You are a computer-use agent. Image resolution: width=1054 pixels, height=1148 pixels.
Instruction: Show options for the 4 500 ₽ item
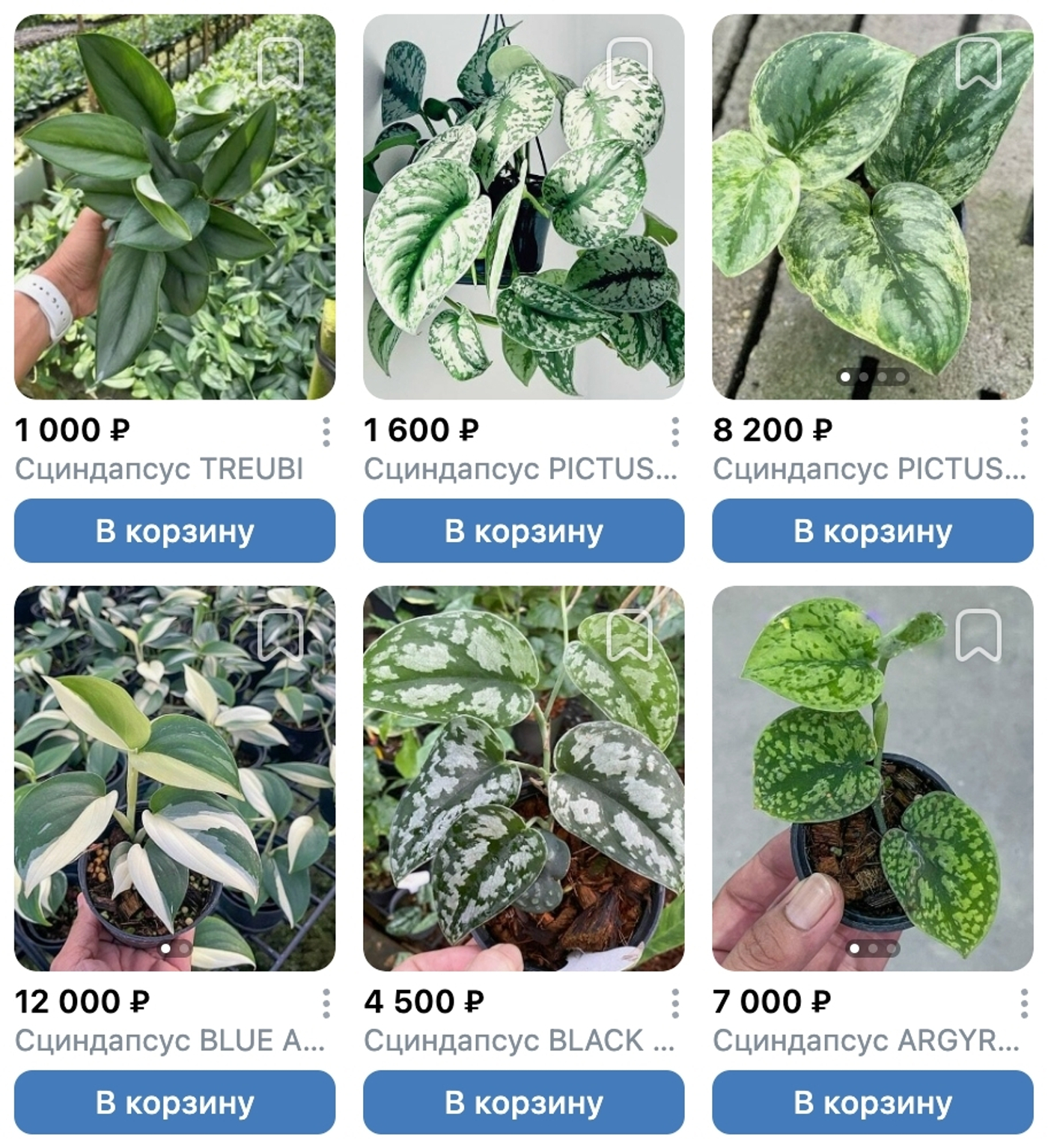click(x=674, y=1003)
